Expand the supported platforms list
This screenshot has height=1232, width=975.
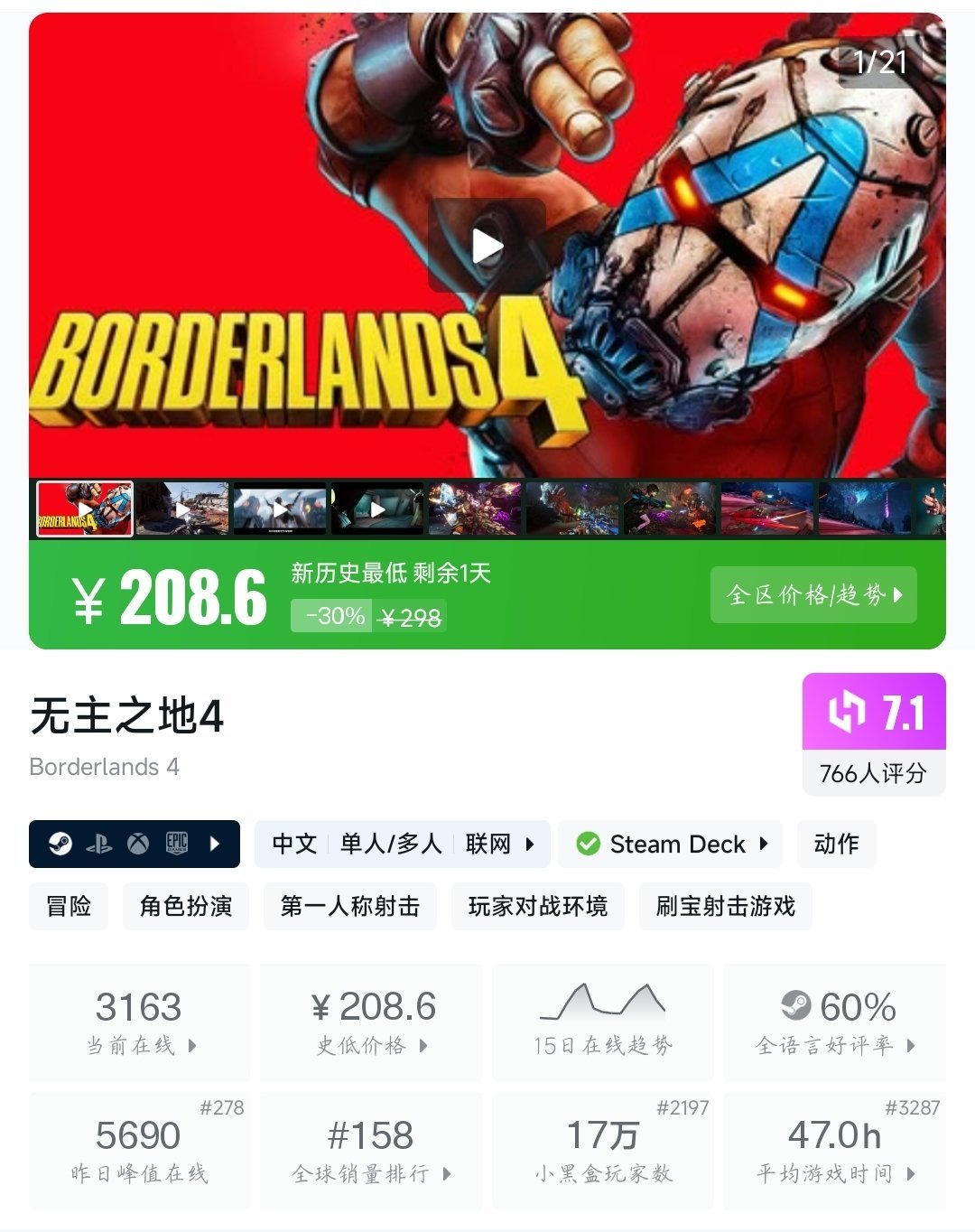point(135,844)
